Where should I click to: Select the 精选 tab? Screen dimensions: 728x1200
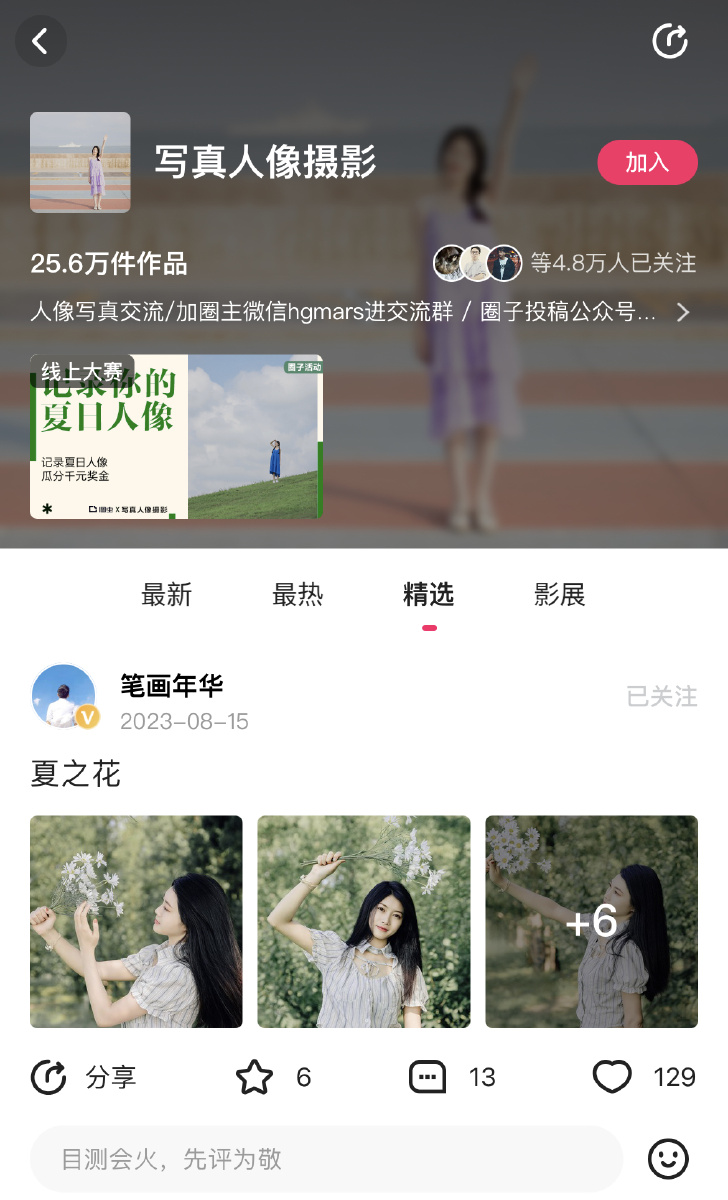click(x=428, y=595)
